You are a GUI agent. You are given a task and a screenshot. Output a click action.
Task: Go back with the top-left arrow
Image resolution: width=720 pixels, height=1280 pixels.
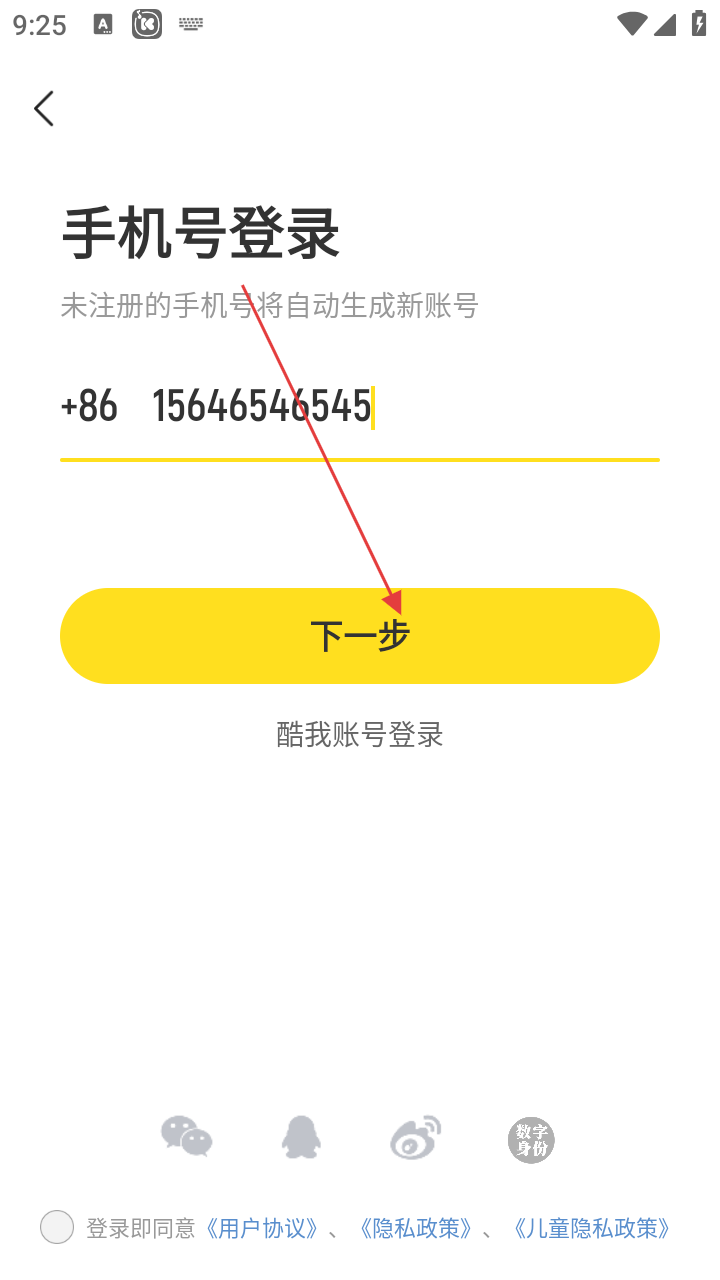pyautogui.click(x=44, y=108)
